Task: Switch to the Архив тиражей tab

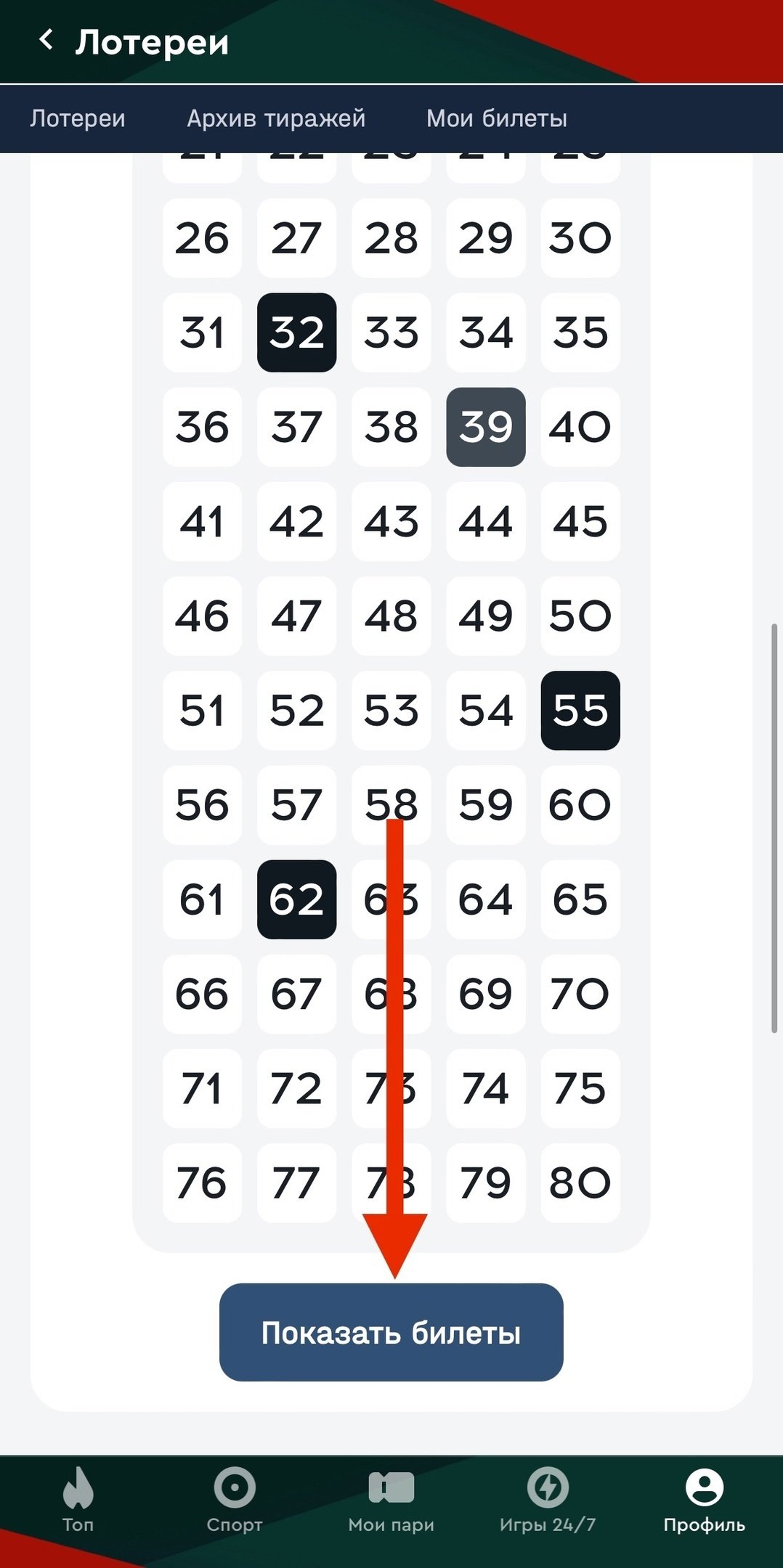Action: pos(276,118)
